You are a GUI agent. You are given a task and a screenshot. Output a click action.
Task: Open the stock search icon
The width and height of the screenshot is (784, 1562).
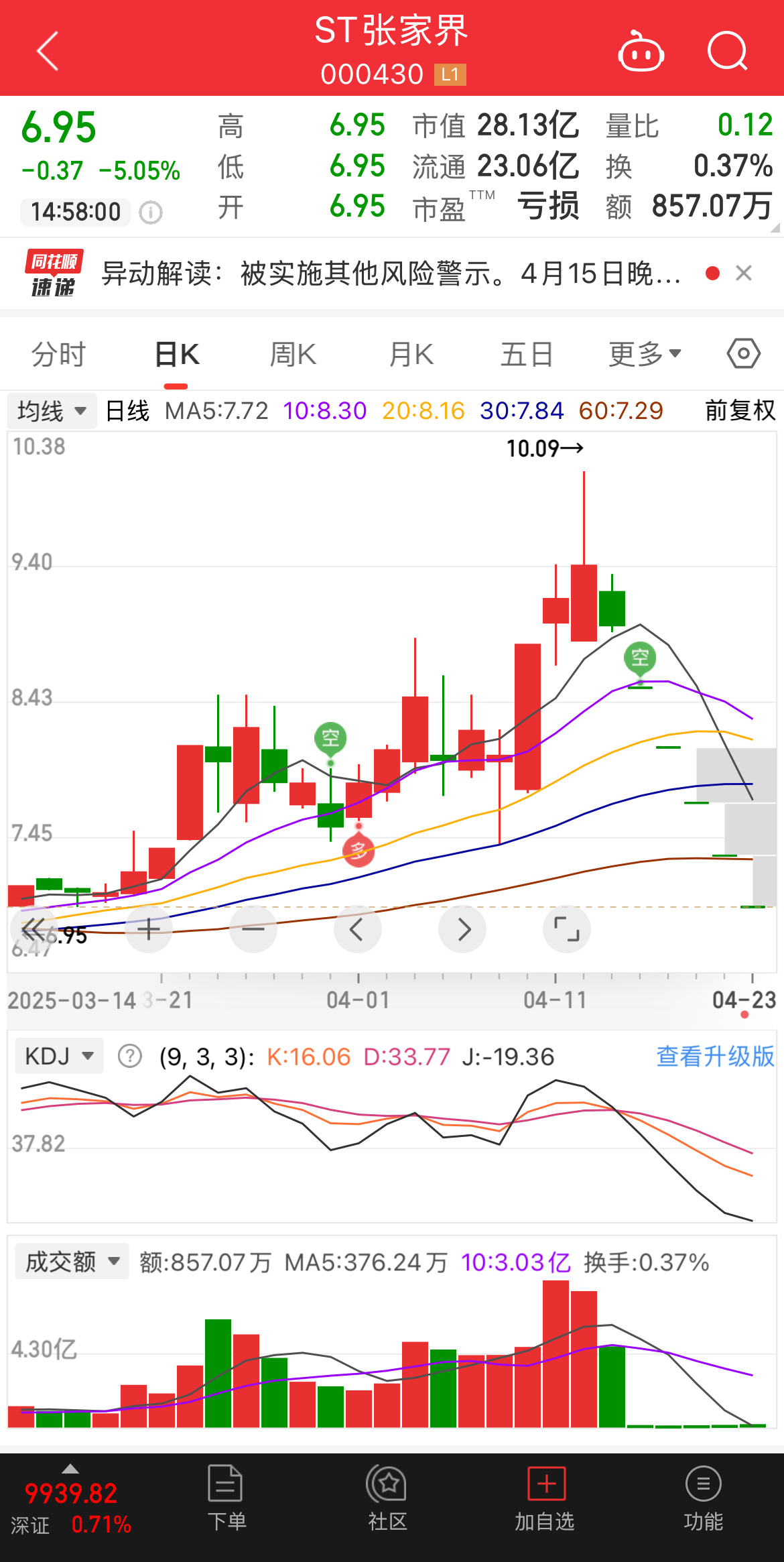(728, 52)
